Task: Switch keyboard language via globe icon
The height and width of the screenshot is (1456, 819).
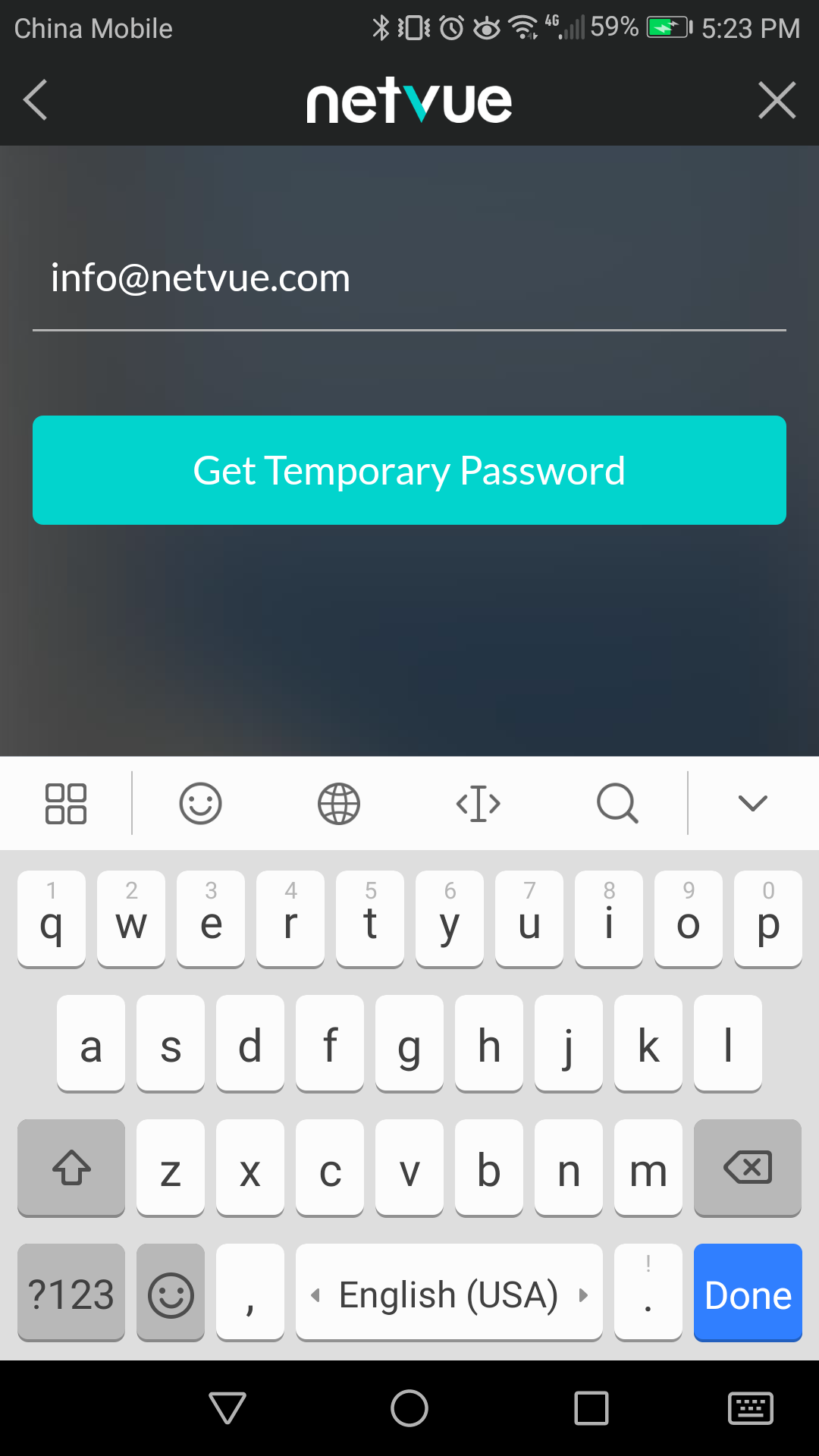Action: [339, 803]
